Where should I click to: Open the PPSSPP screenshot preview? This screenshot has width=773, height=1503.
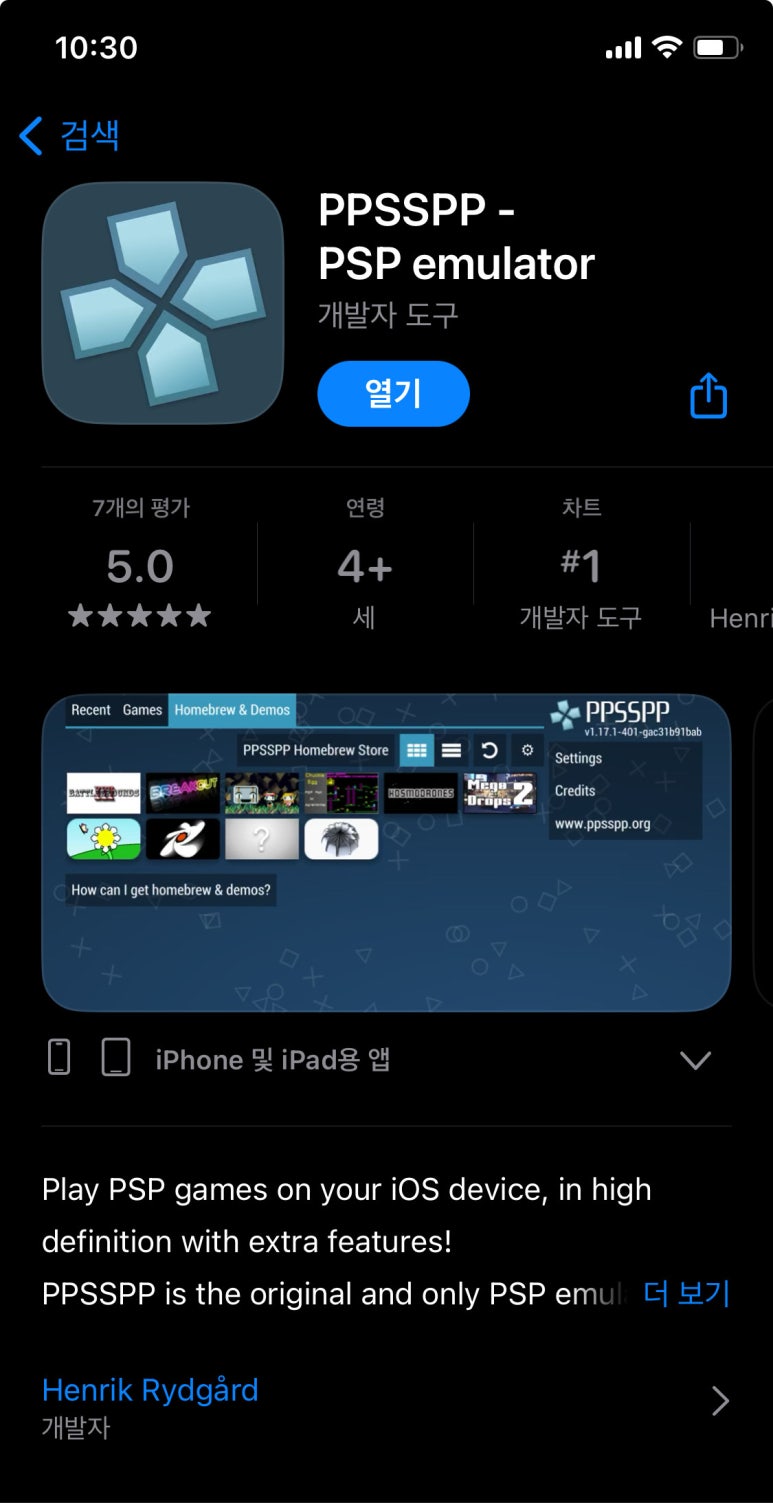click(x=386, y=852)
